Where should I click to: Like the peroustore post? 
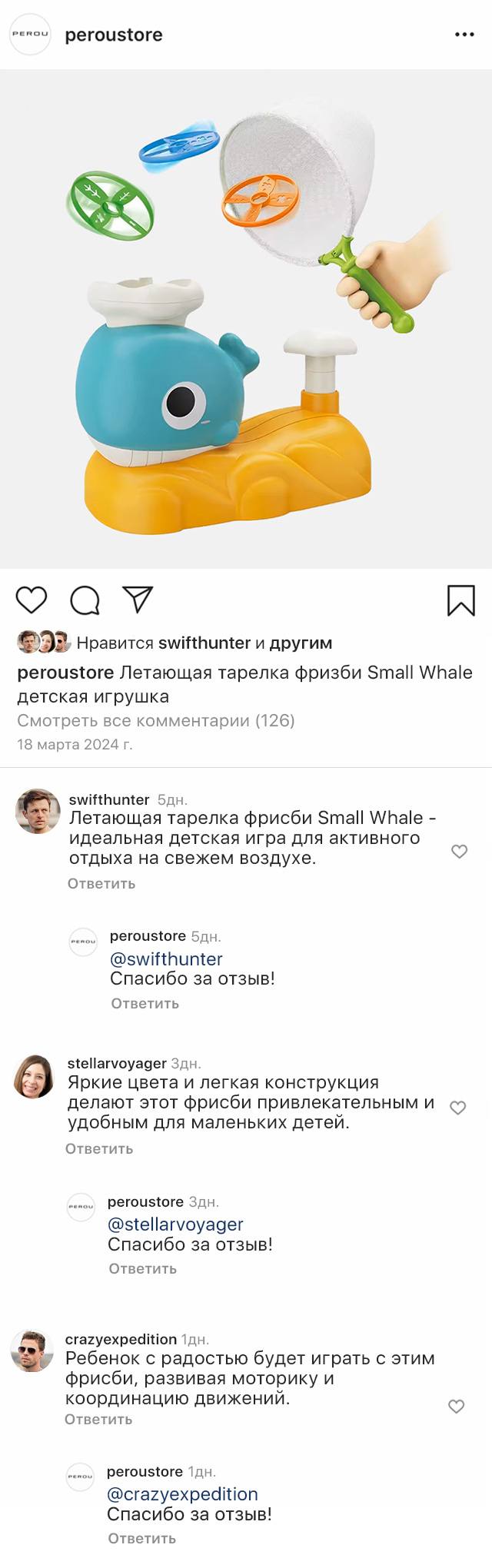coord(32,600)
